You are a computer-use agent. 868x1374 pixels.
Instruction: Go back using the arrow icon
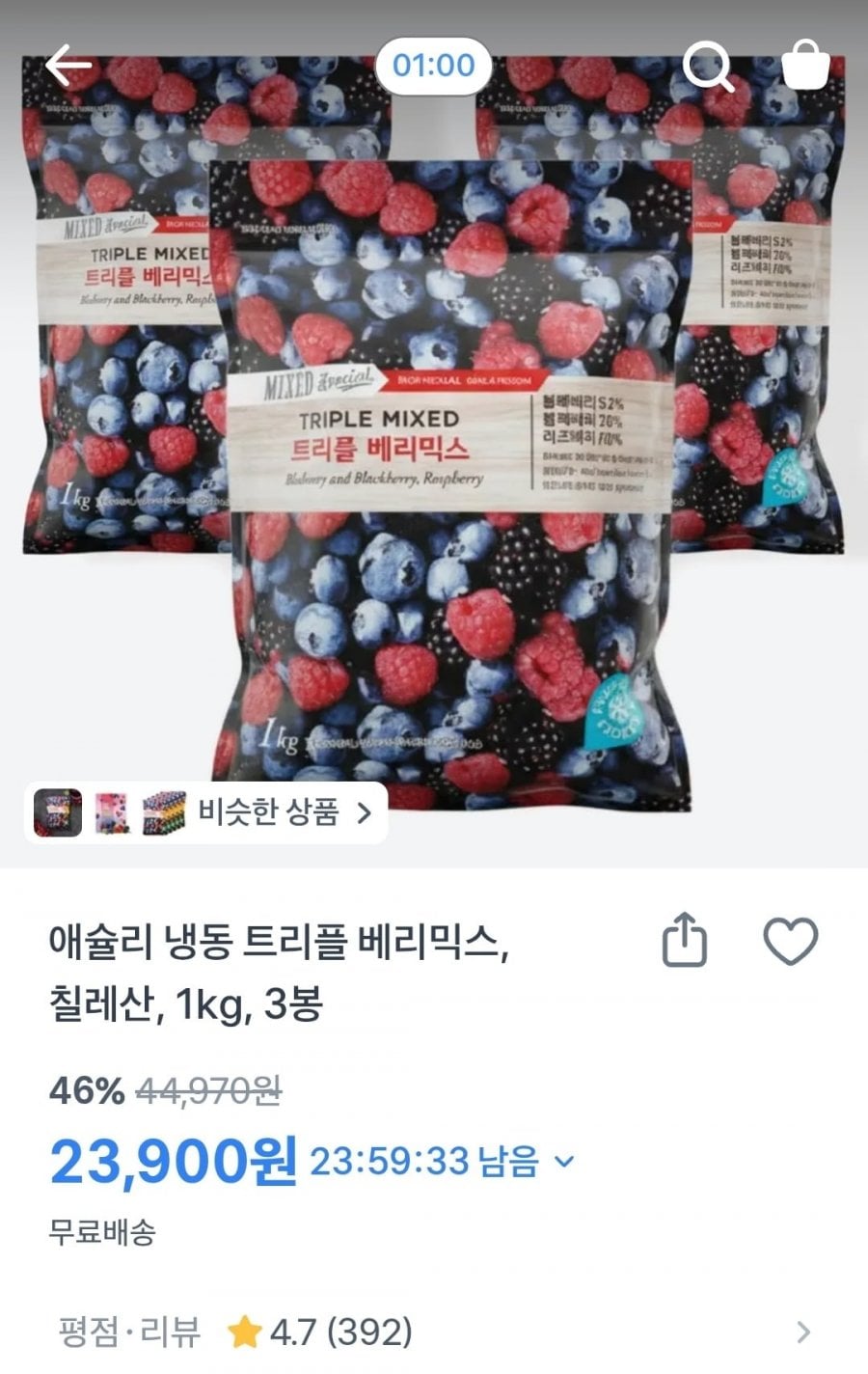(x=68, y=66)
